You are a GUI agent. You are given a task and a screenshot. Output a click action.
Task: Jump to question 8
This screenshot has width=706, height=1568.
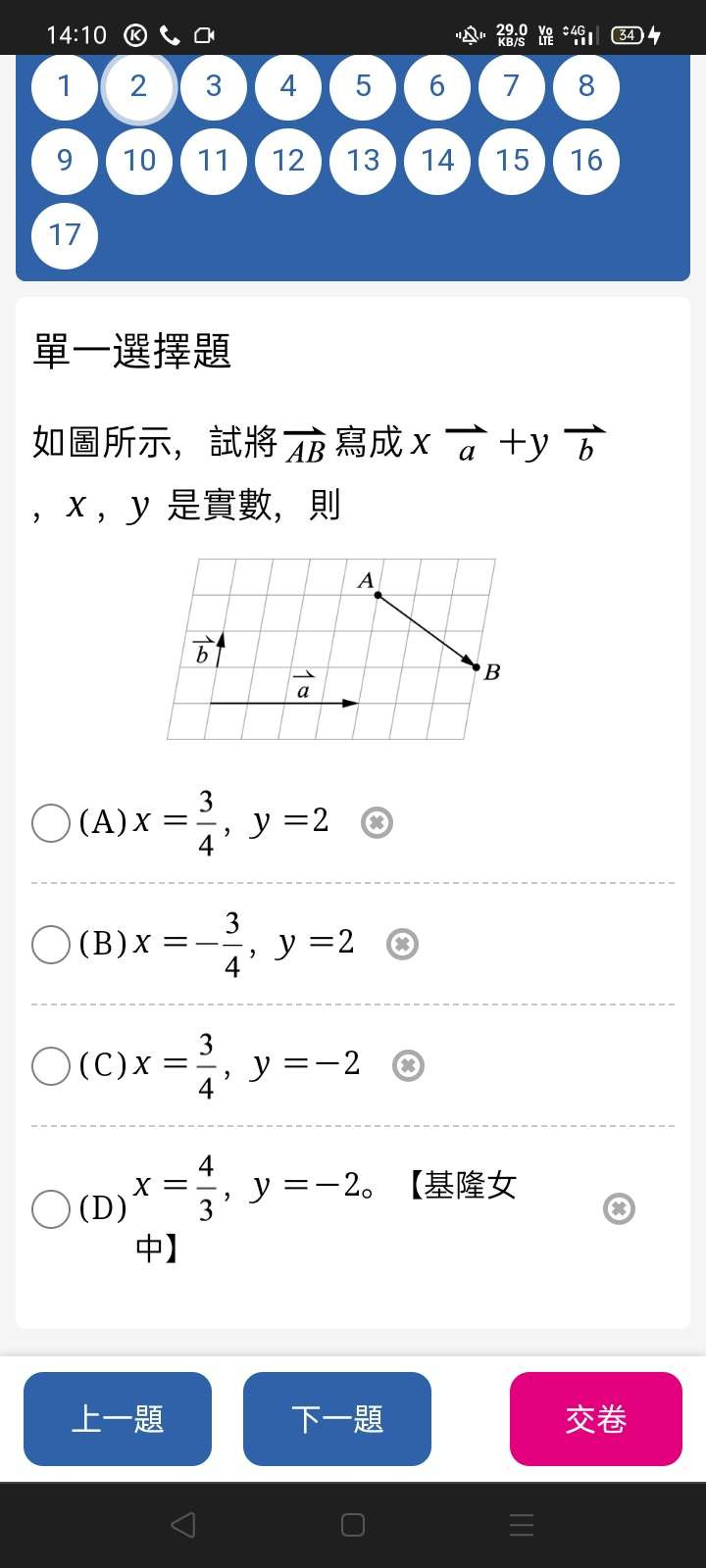[x=586, y=86]
